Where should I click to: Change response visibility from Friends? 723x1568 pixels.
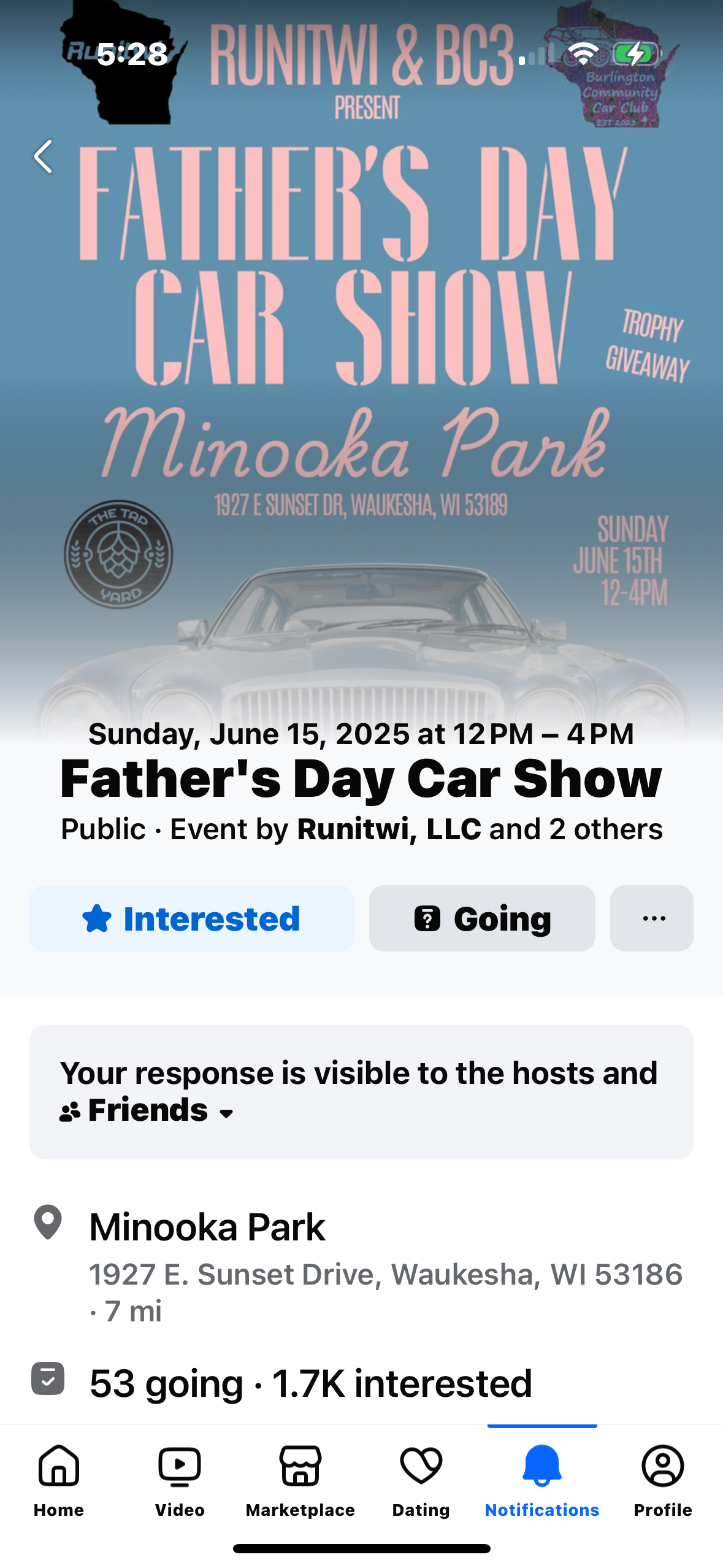pos(148,1111)
